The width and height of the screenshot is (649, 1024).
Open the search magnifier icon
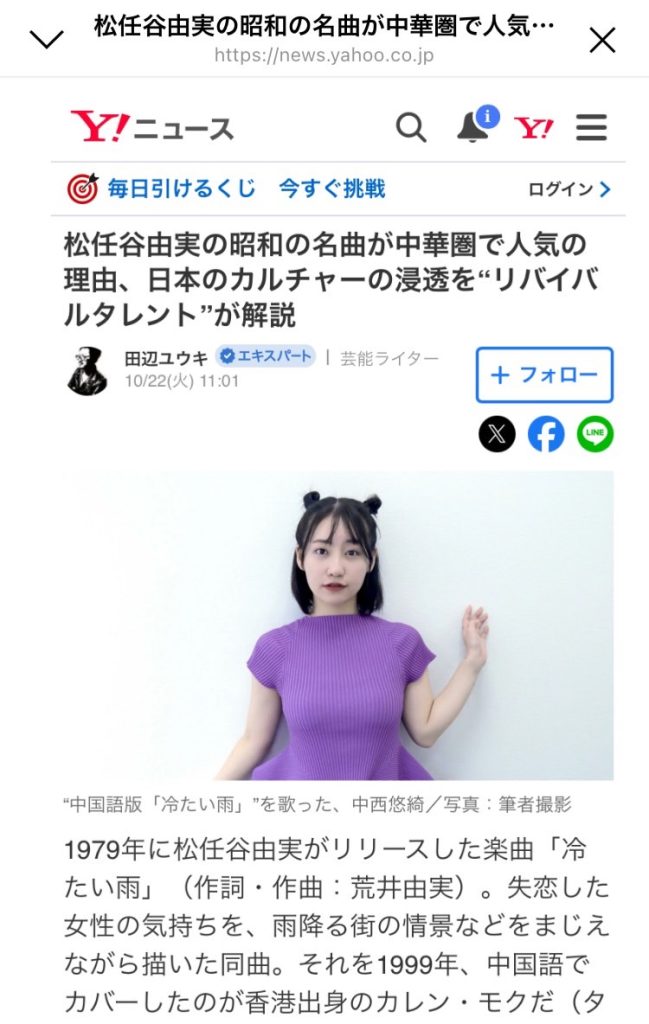[x=410, y=127]
